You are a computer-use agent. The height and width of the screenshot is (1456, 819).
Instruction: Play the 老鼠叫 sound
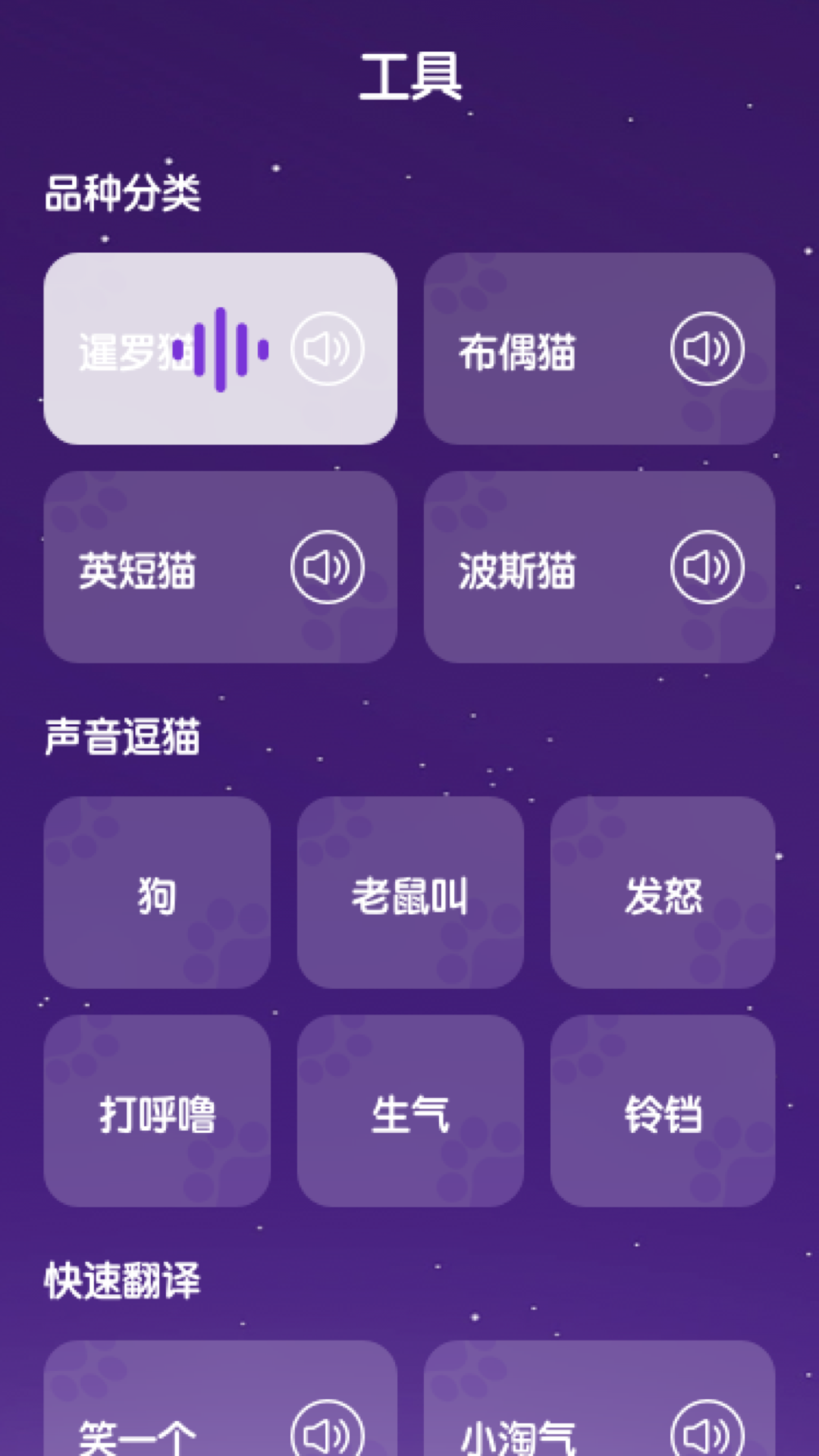(x=410, y=893)
